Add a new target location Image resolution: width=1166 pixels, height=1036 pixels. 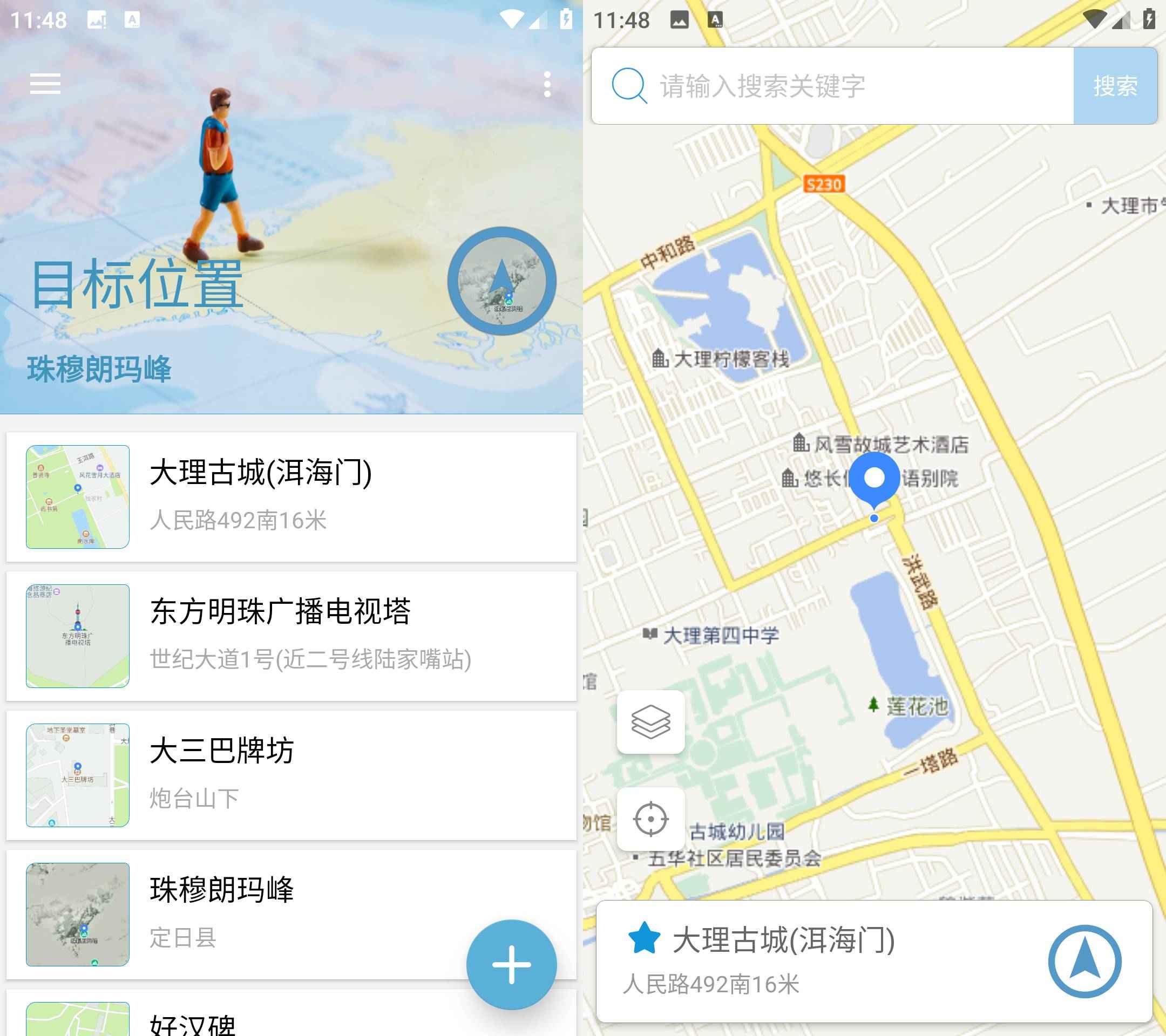click(511, 964)
